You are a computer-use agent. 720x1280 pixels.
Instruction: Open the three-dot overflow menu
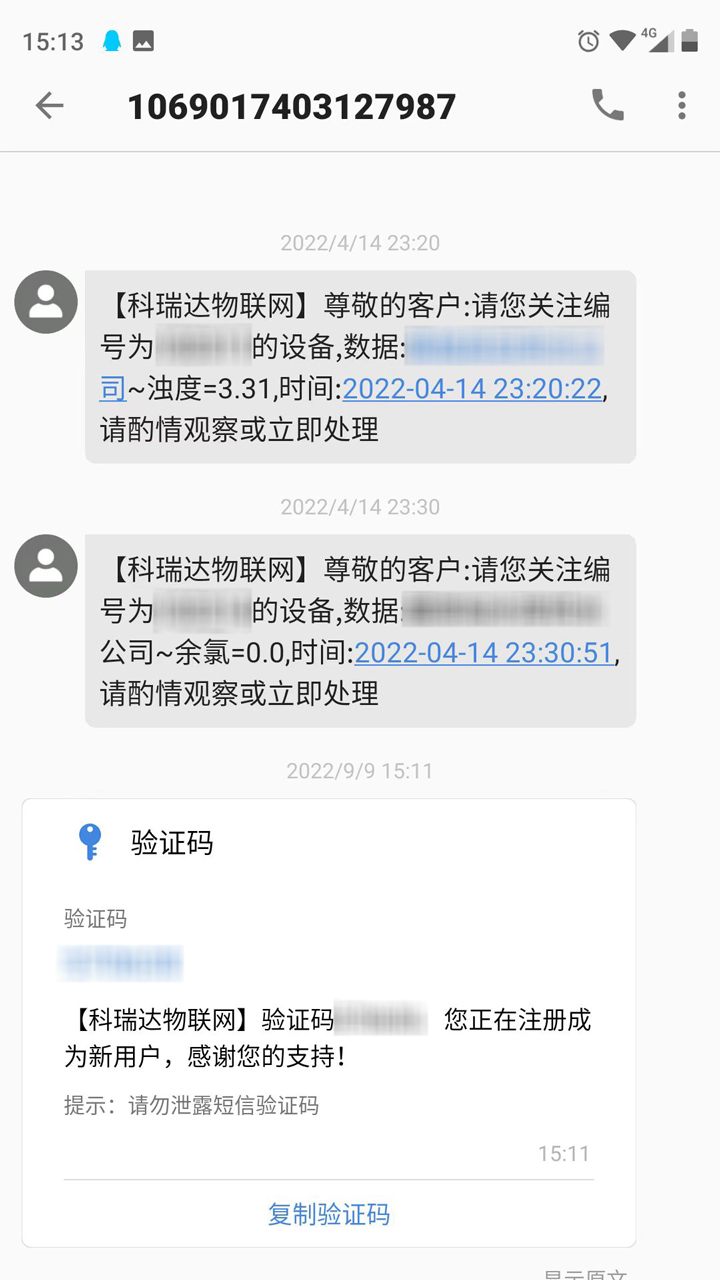(682, 105)
